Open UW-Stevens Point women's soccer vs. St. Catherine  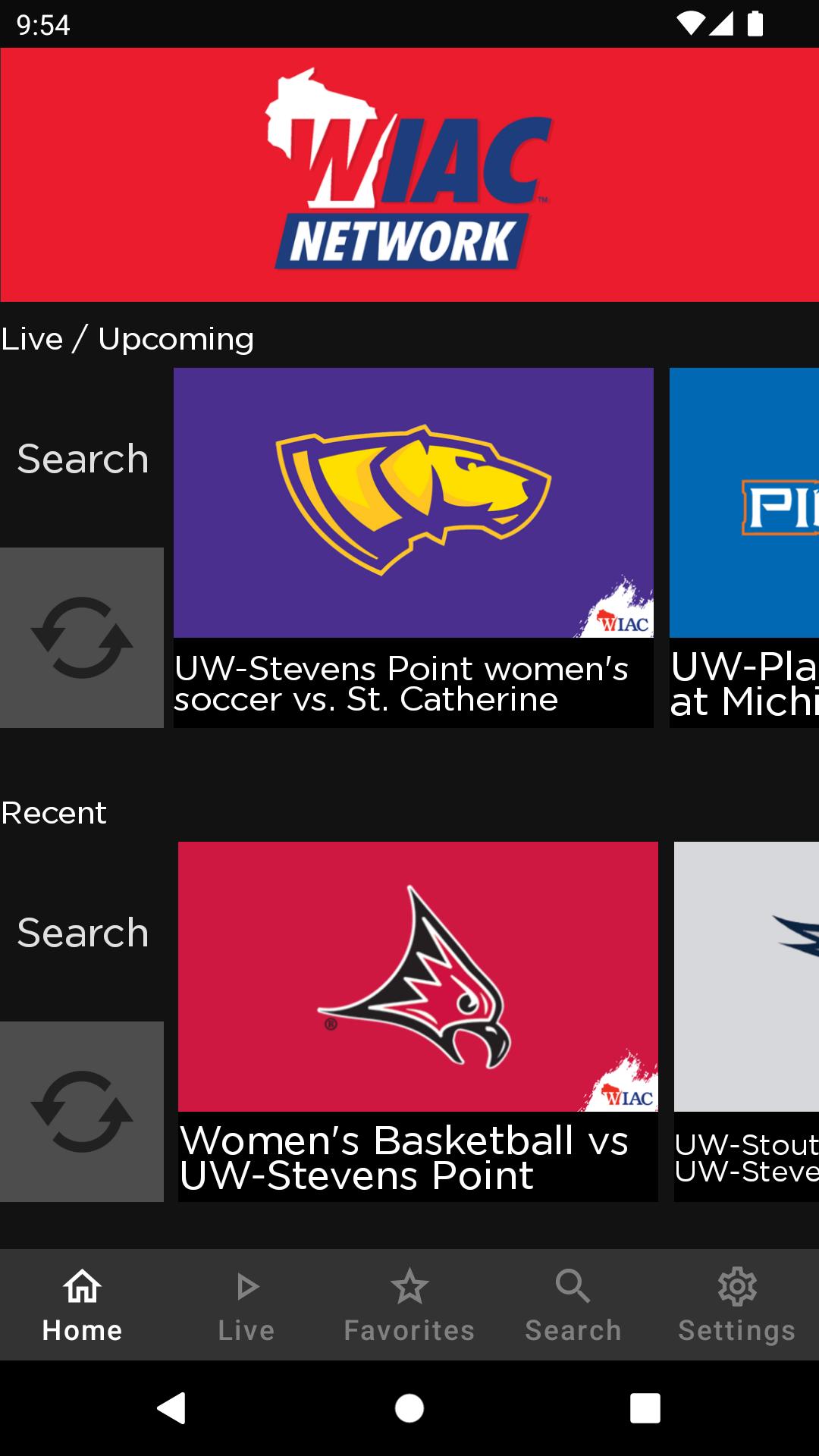tap(413, 548)
